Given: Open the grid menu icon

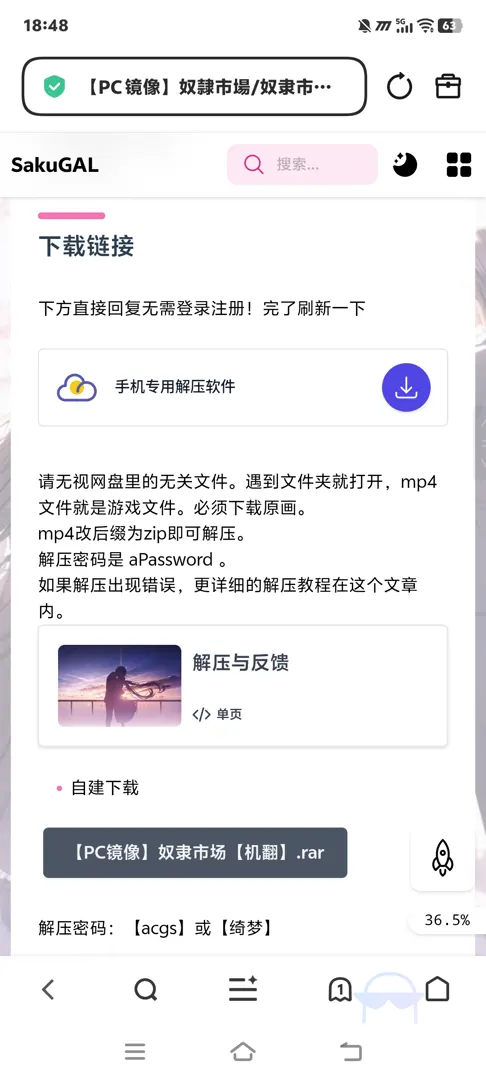Looking at the screenshot, I should click(459, 165).
